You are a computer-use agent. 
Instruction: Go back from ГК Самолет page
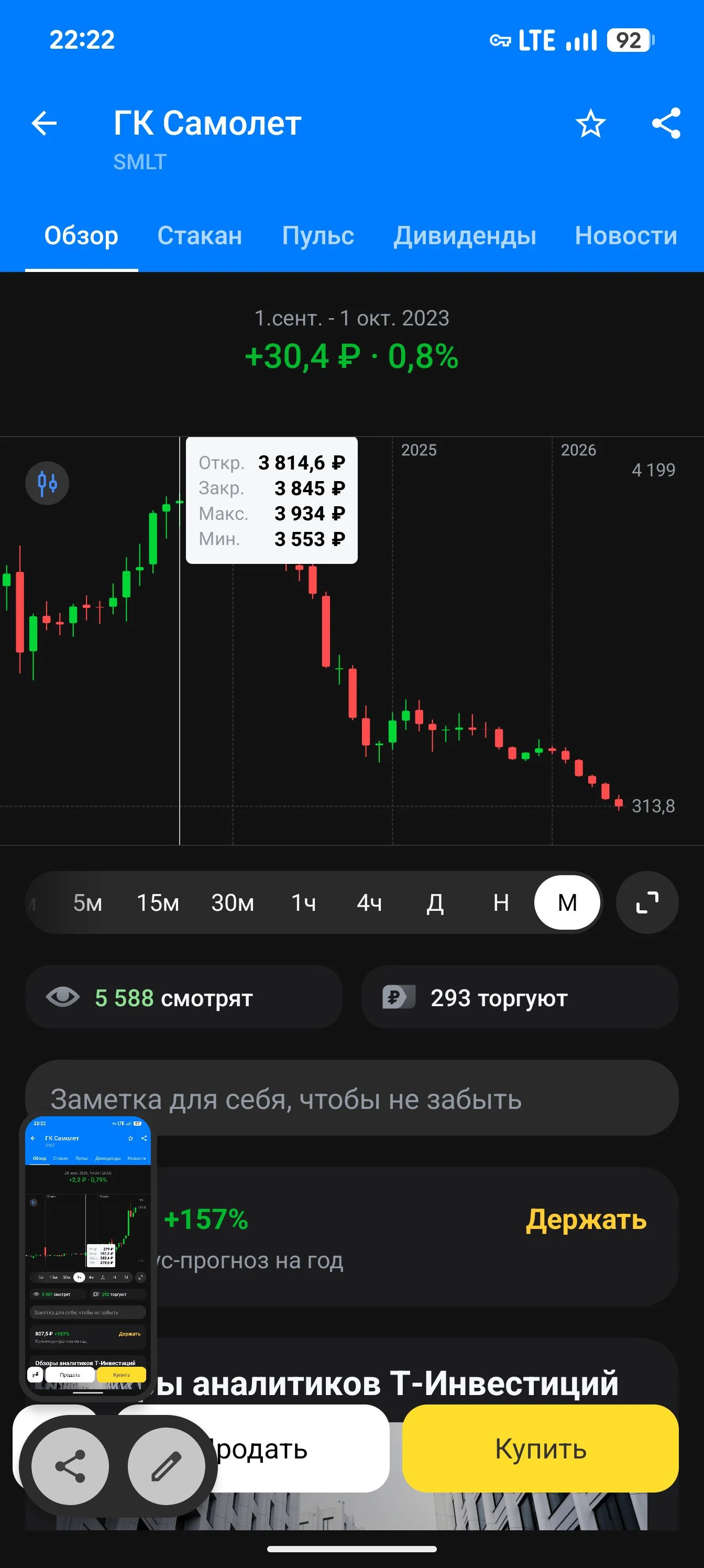click(x=44, y=124)
